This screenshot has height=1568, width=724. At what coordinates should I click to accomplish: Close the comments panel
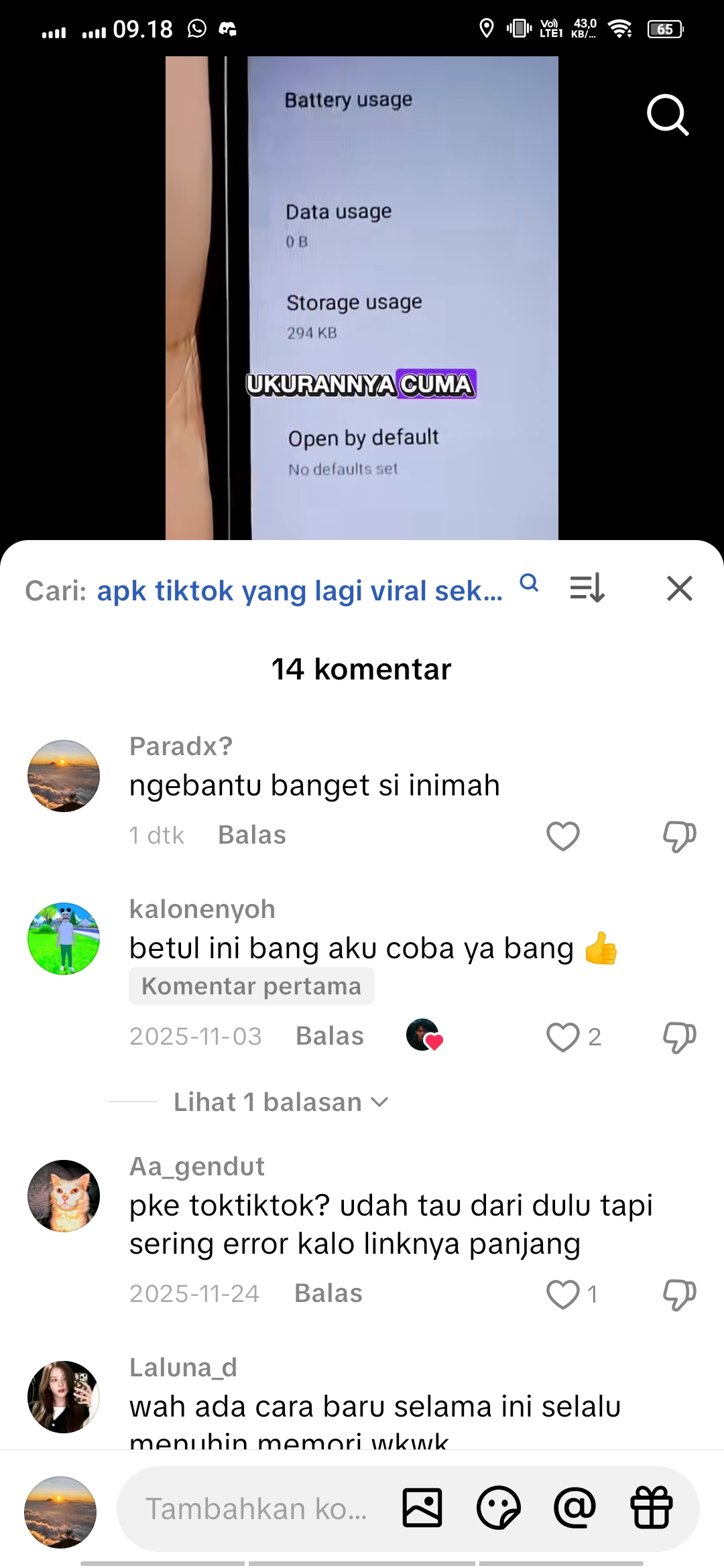679,588
